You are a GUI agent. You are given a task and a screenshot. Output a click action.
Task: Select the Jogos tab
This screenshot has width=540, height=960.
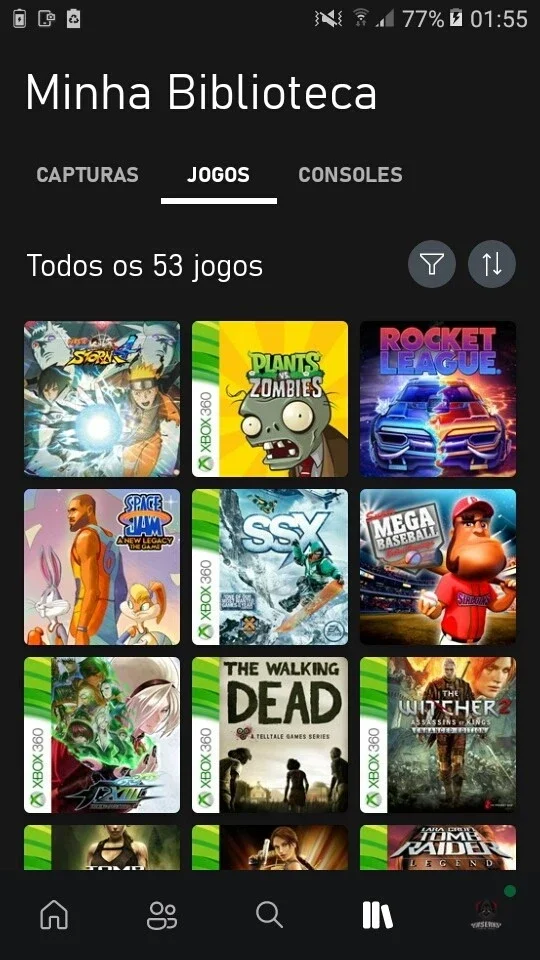(218, 175)
